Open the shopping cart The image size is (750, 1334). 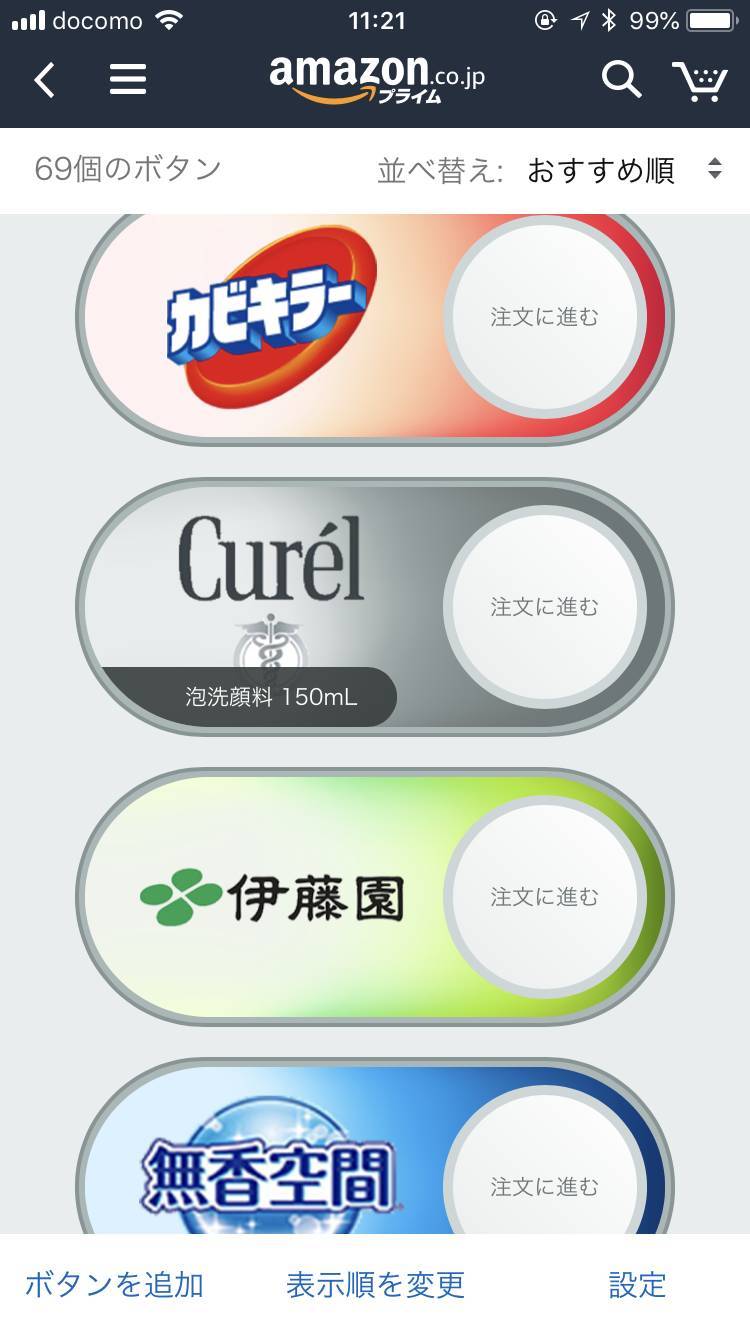pos(699,81)
